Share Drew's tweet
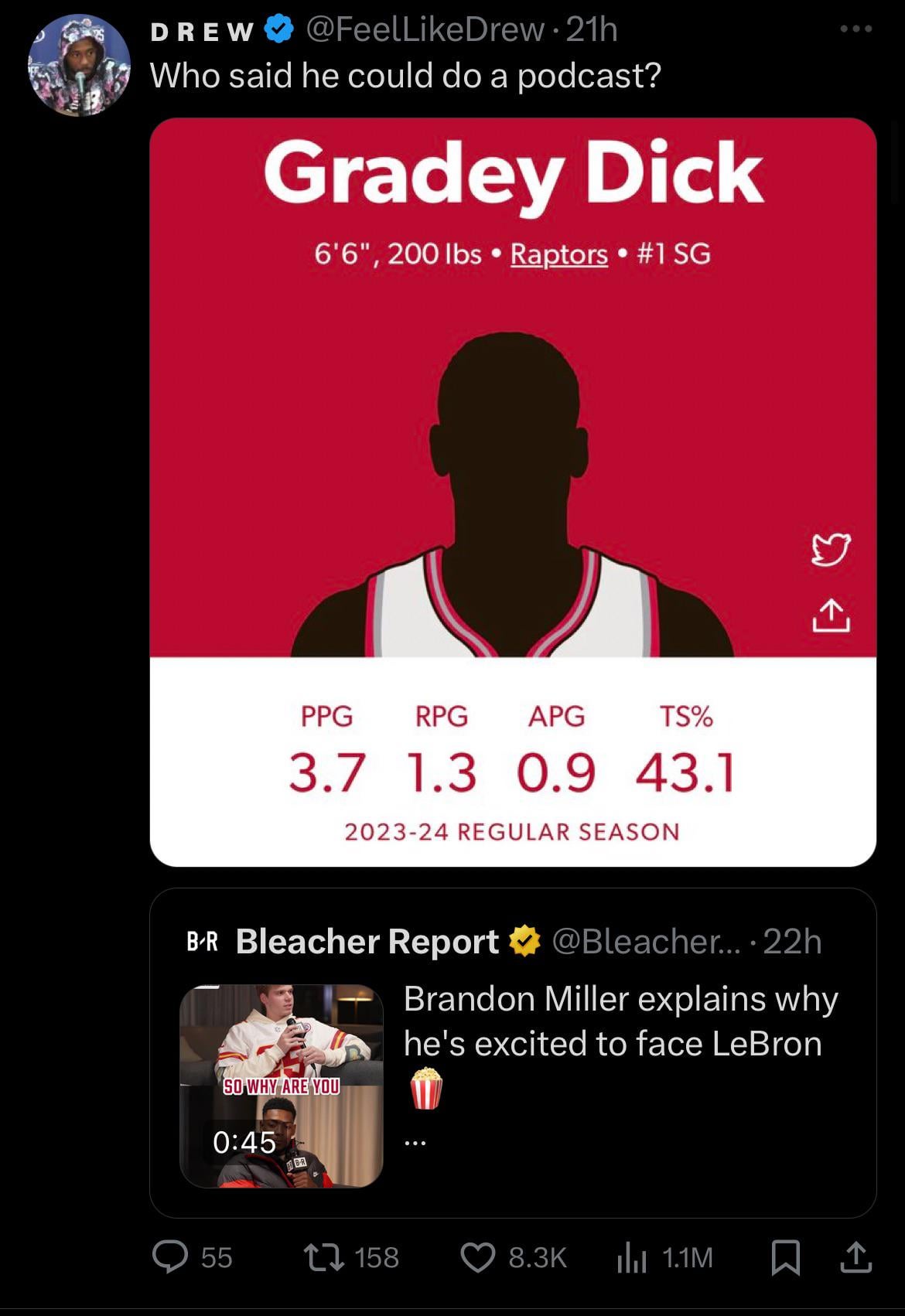 855,1256
